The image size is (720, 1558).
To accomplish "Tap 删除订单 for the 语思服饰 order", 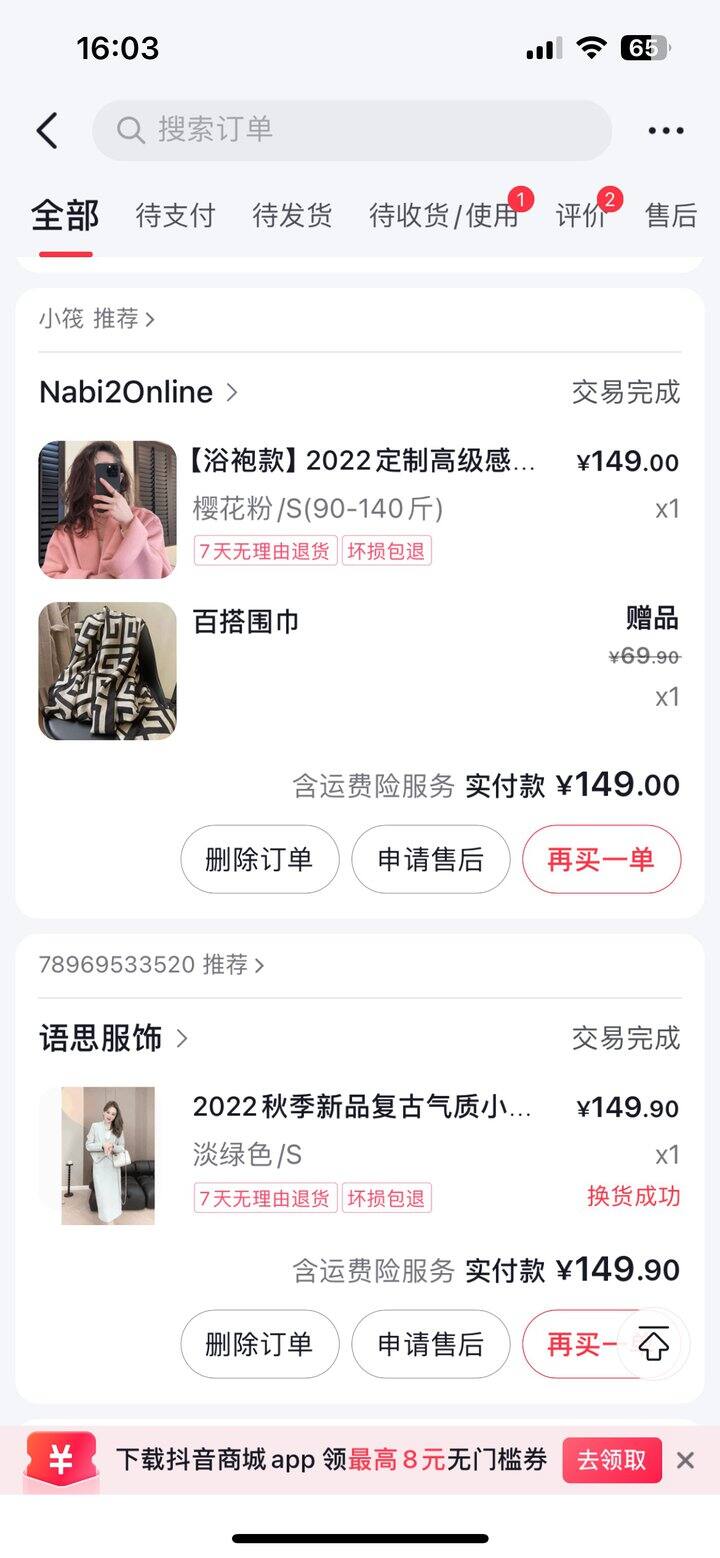I will click(x=260, y=1344).
